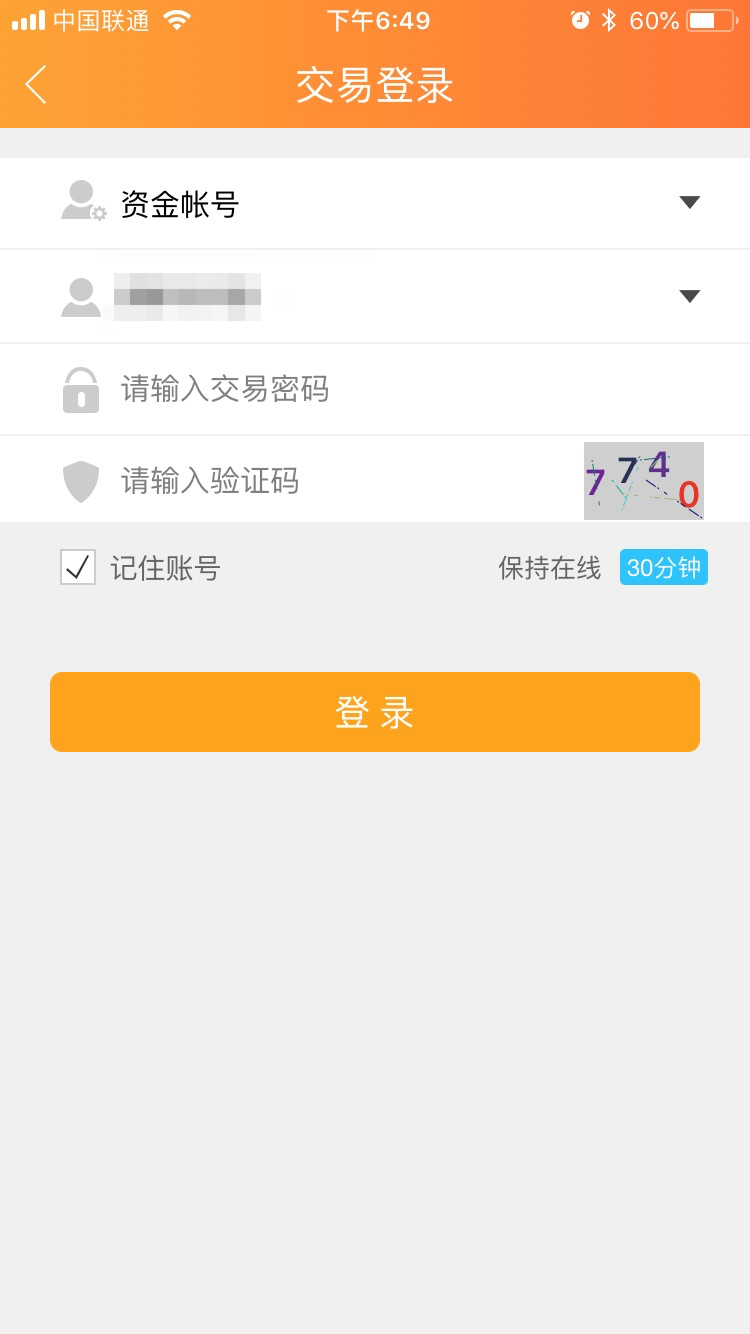This screenshot has height=1334, width=750.
Task: Uncheck the 记住账号 checkbox
Action: 78,567
